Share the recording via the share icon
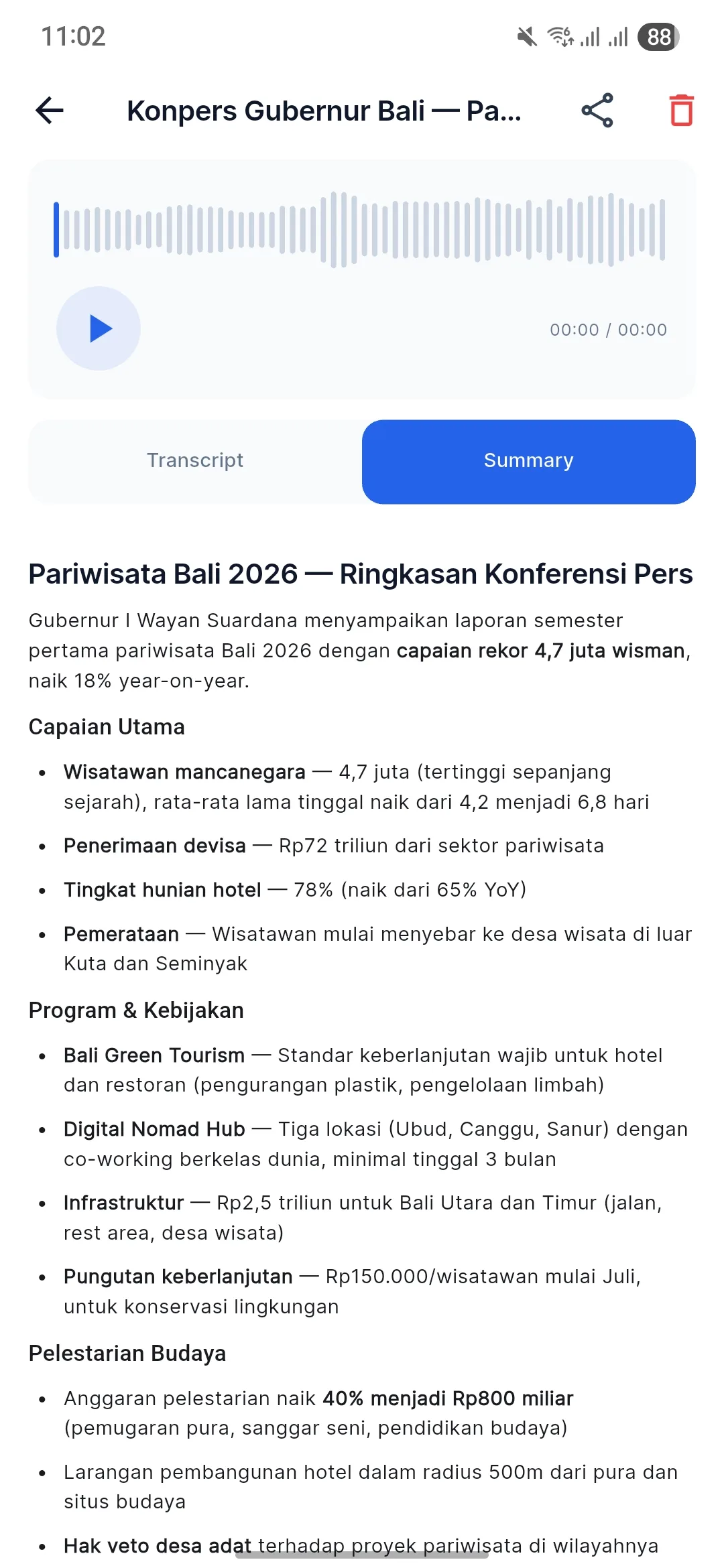 tap(597, 111)
